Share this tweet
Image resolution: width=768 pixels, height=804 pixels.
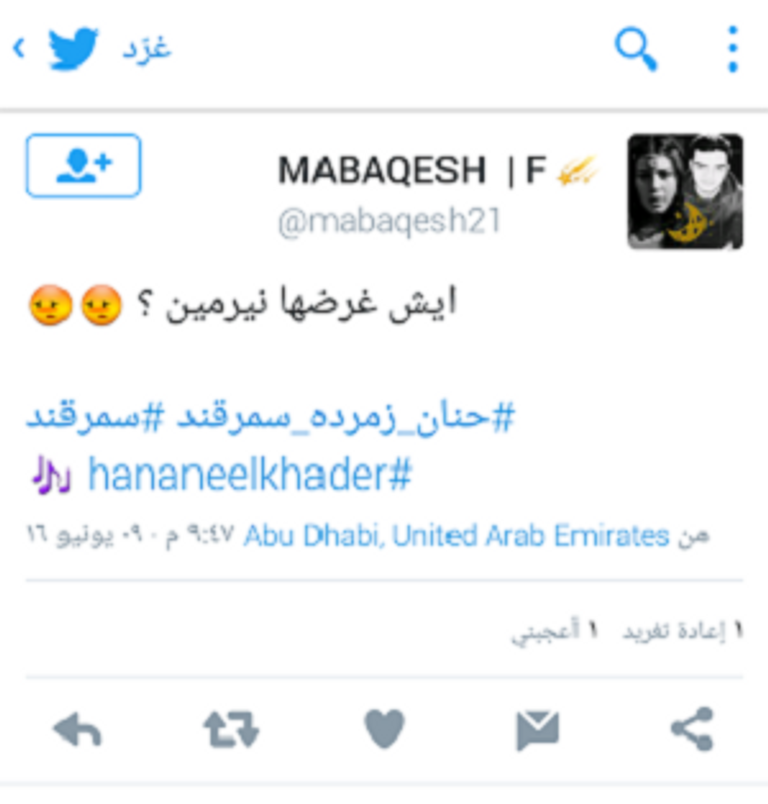692,730
